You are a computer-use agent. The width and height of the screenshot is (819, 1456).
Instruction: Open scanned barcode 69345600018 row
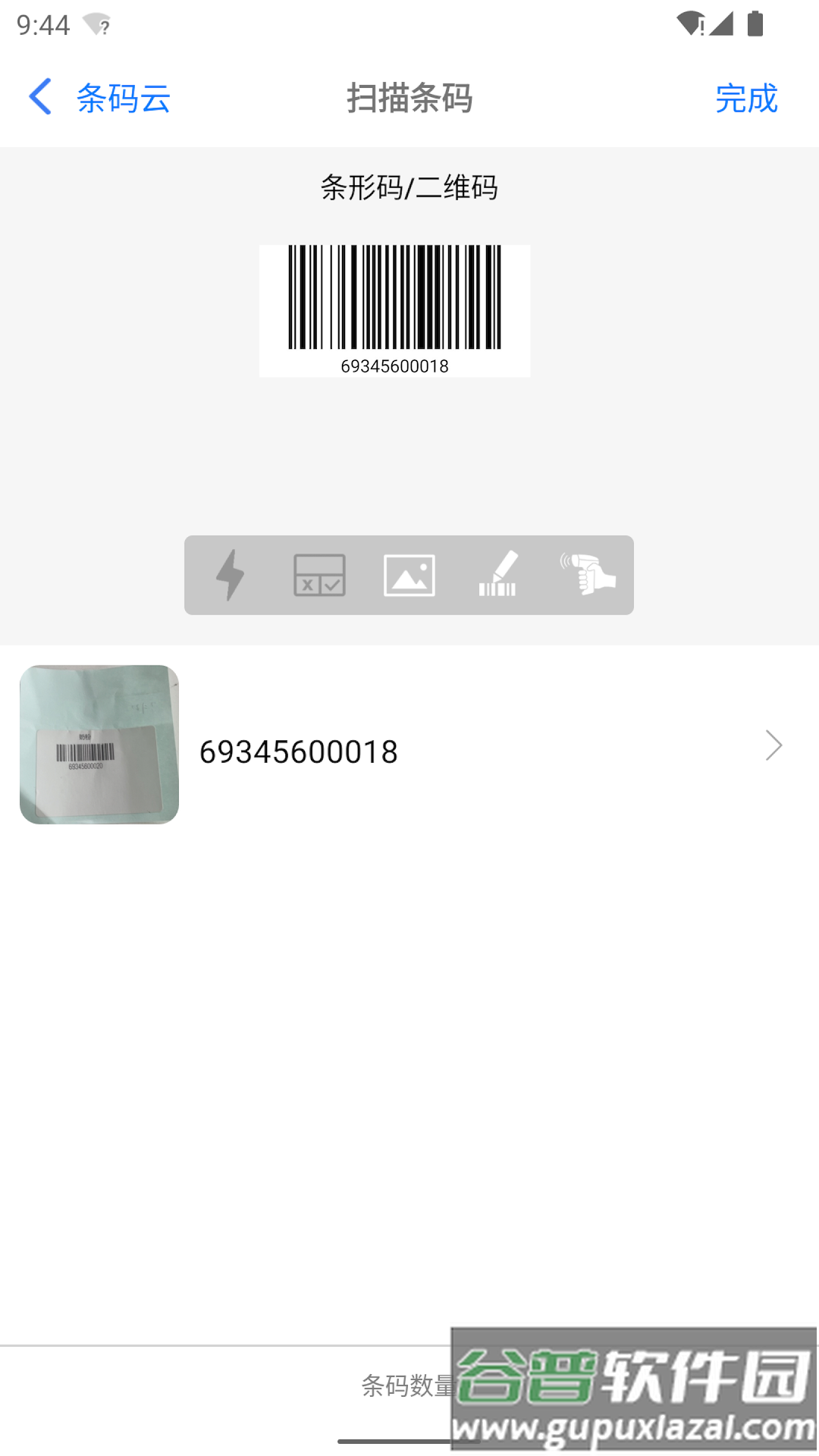tap(485, 746)
